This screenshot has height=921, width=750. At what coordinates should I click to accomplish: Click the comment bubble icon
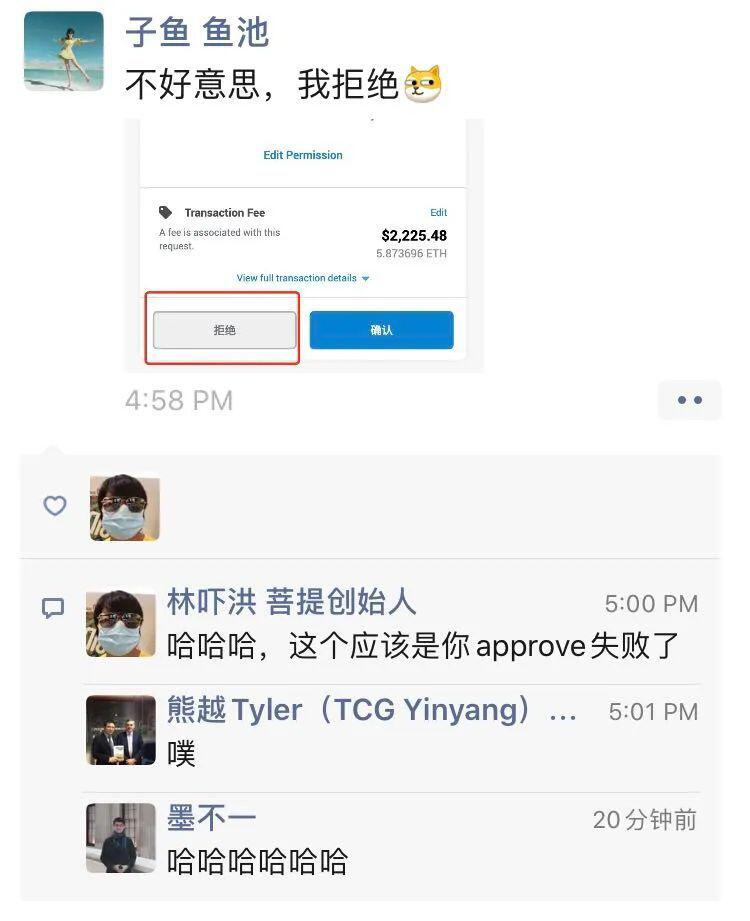point(53,607)
